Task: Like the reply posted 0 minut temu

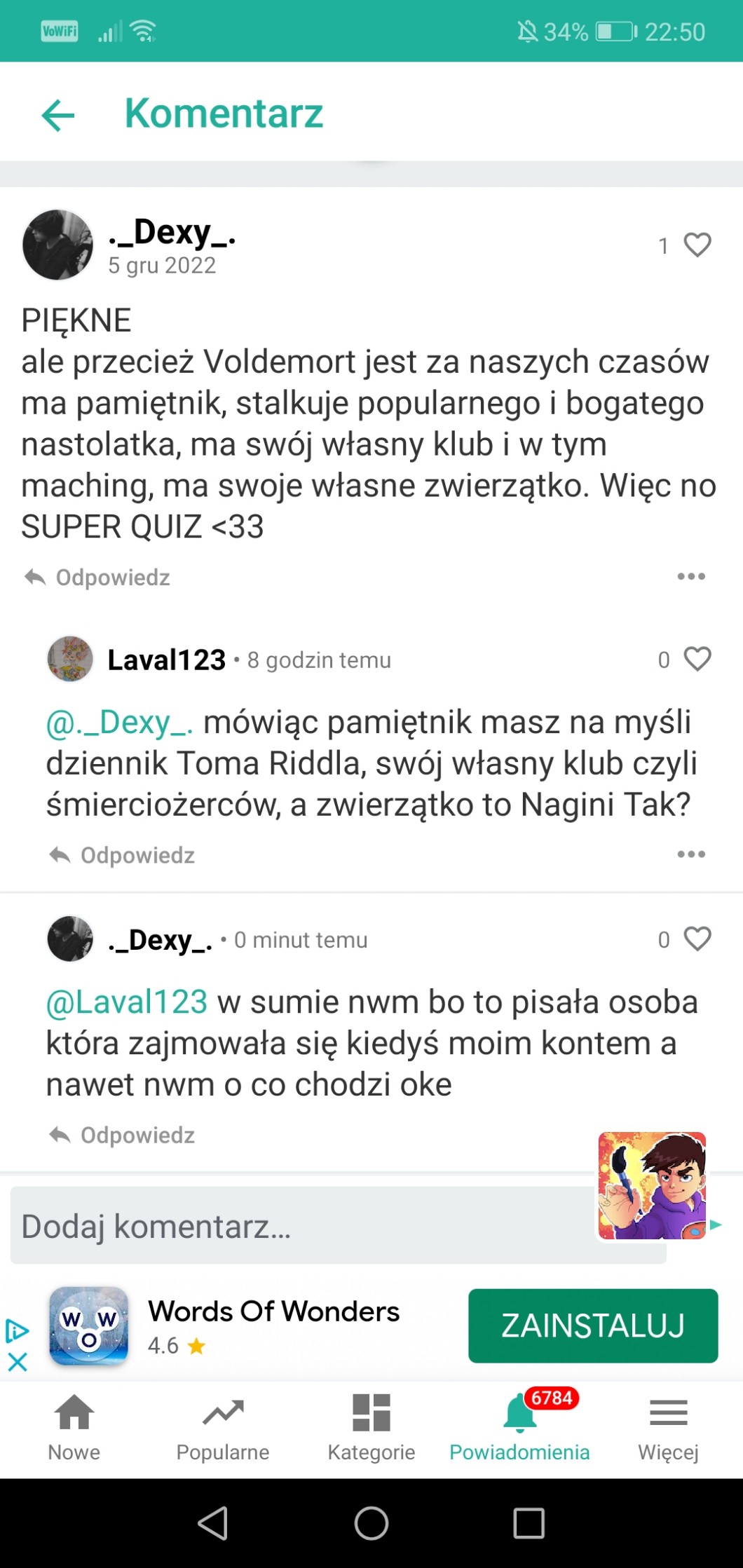Action: (697, 939)
